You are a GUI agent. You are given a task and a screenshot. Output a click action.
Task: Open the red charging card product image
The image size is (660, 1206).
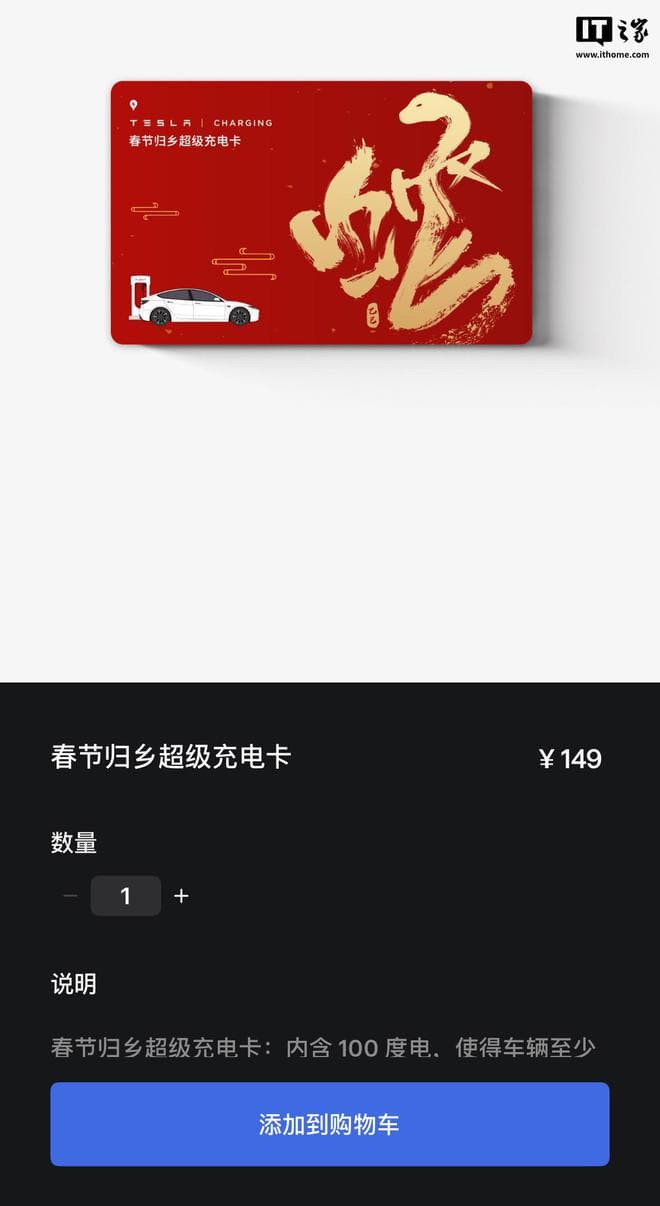[321, 213]
